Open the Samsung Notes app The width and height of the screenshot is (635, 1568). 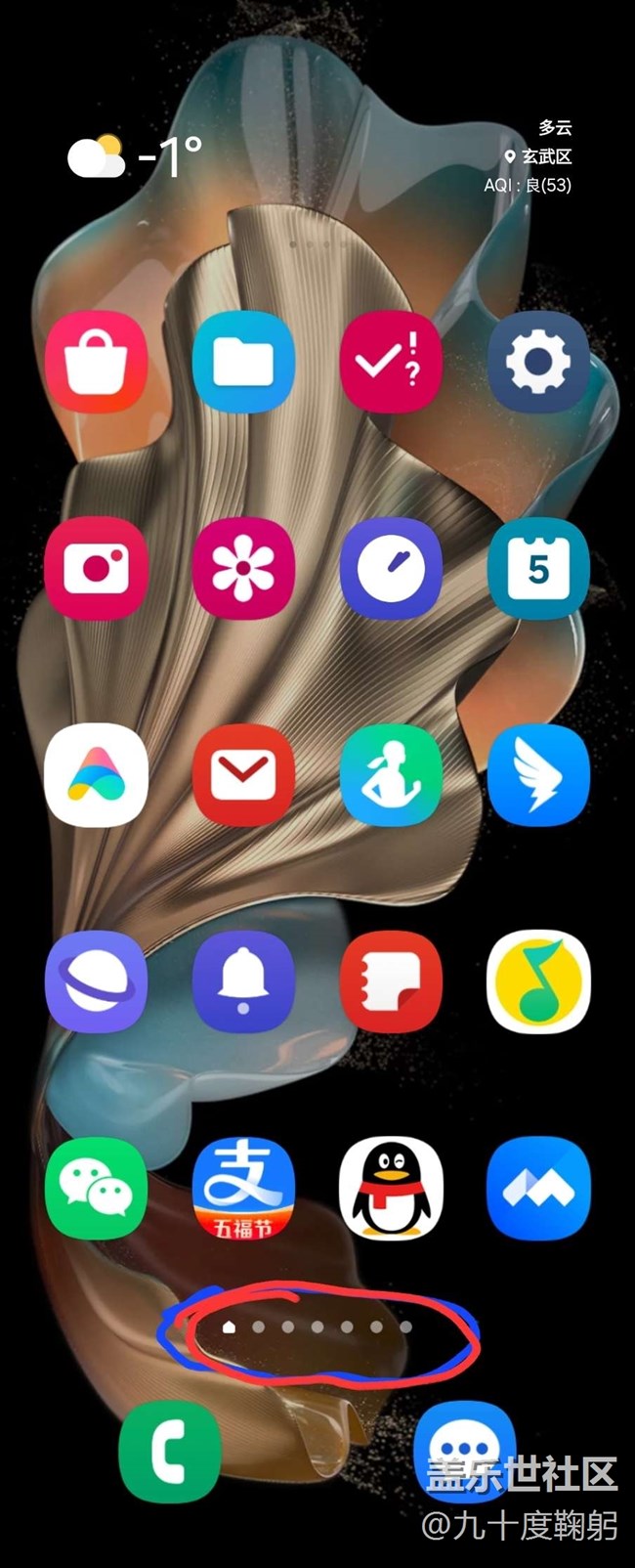pyautogui.click(x=391, y=981)
